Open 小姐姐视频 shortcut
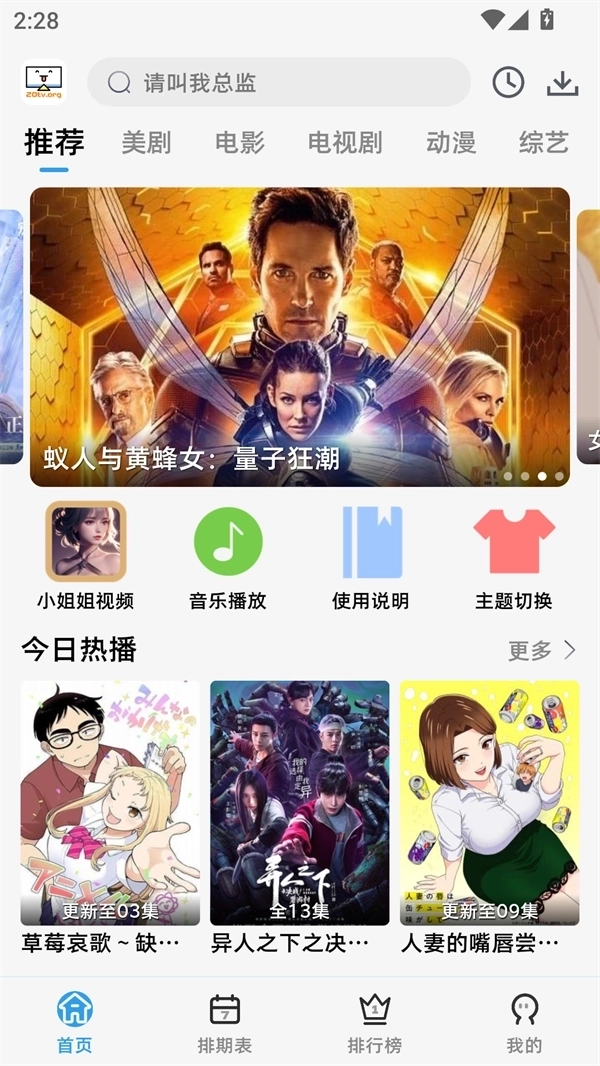This screenshot has width=600, height=1066. [86, 555]
